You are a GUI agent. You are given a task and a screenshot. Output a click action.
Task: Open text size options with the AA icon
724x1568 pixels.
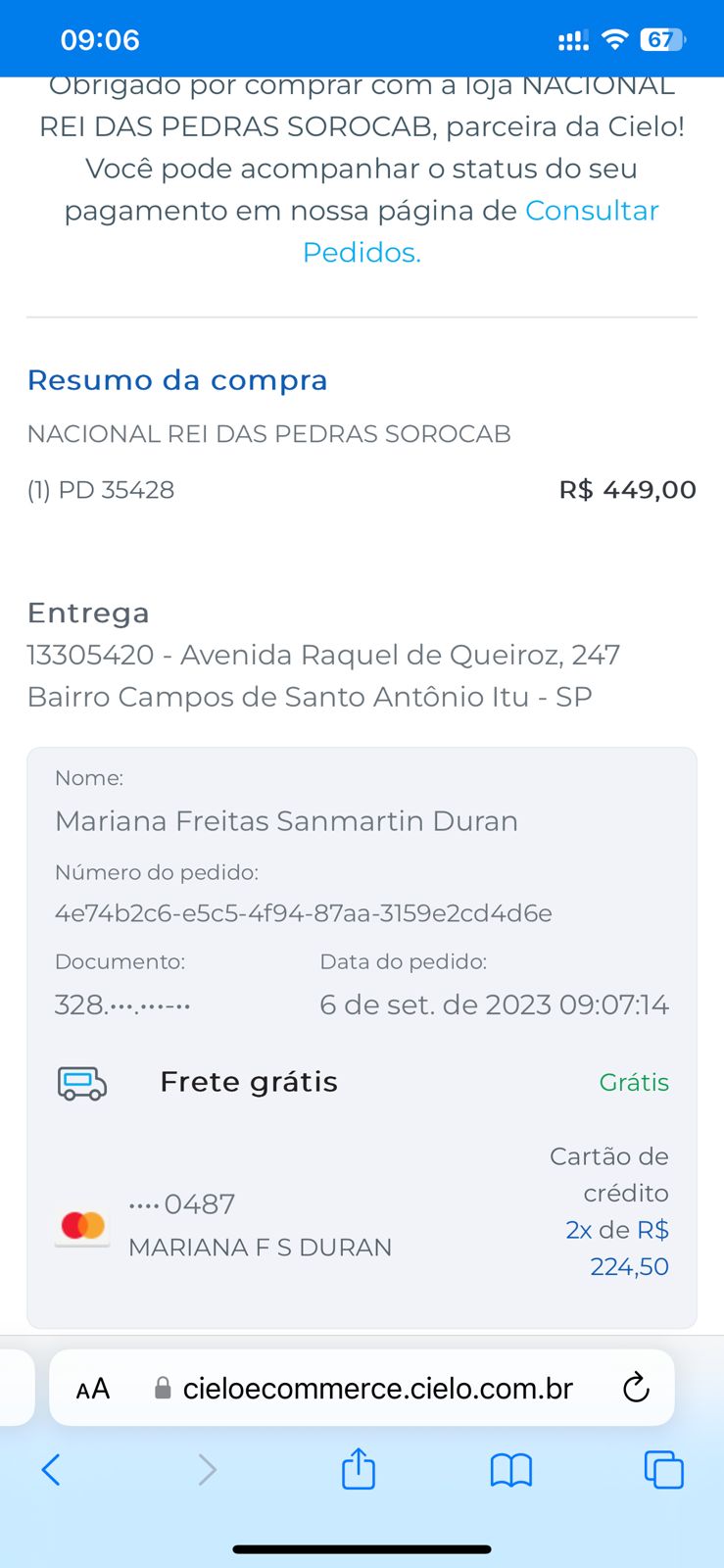click(x=92, y=1387)
